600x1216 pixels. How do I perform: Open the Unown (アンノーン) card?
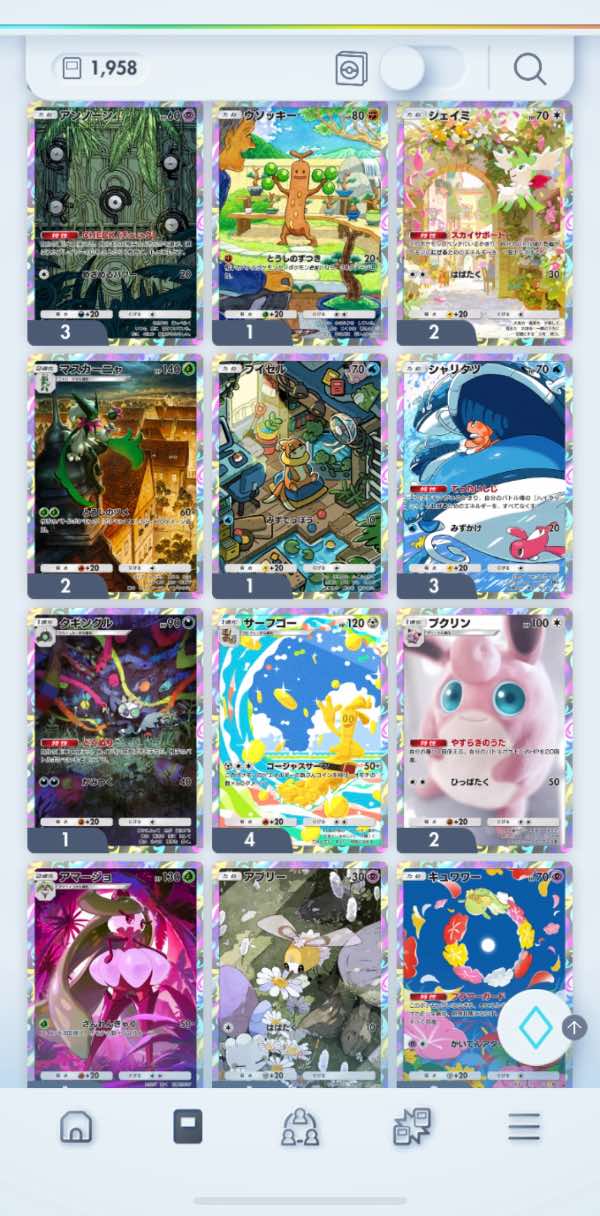click(x=115, y=215)
